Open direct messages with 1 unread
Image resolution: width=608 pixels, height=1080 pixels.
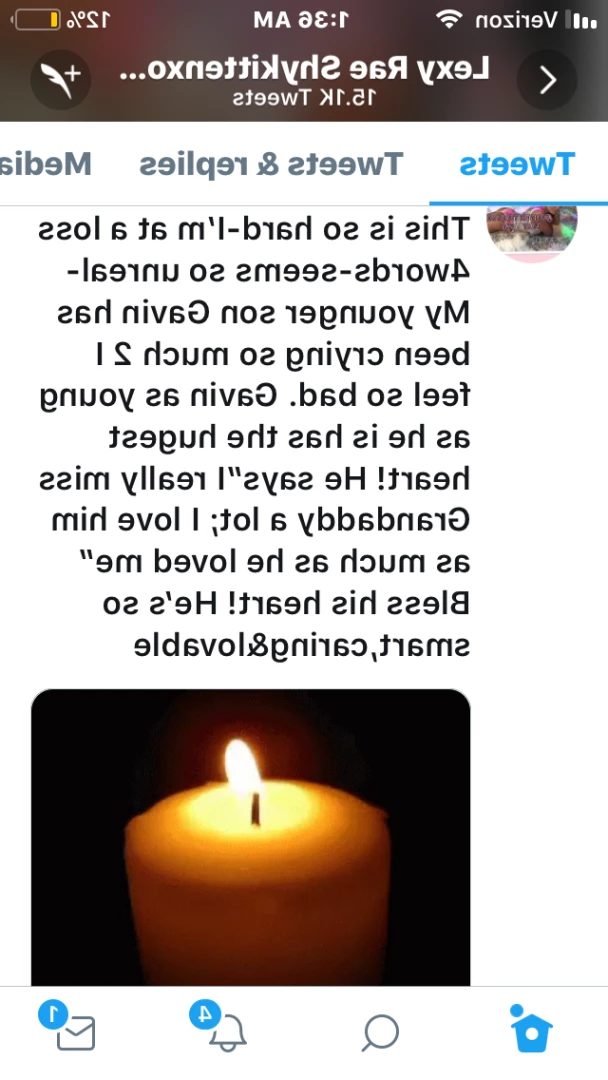tap(67, 1026)
